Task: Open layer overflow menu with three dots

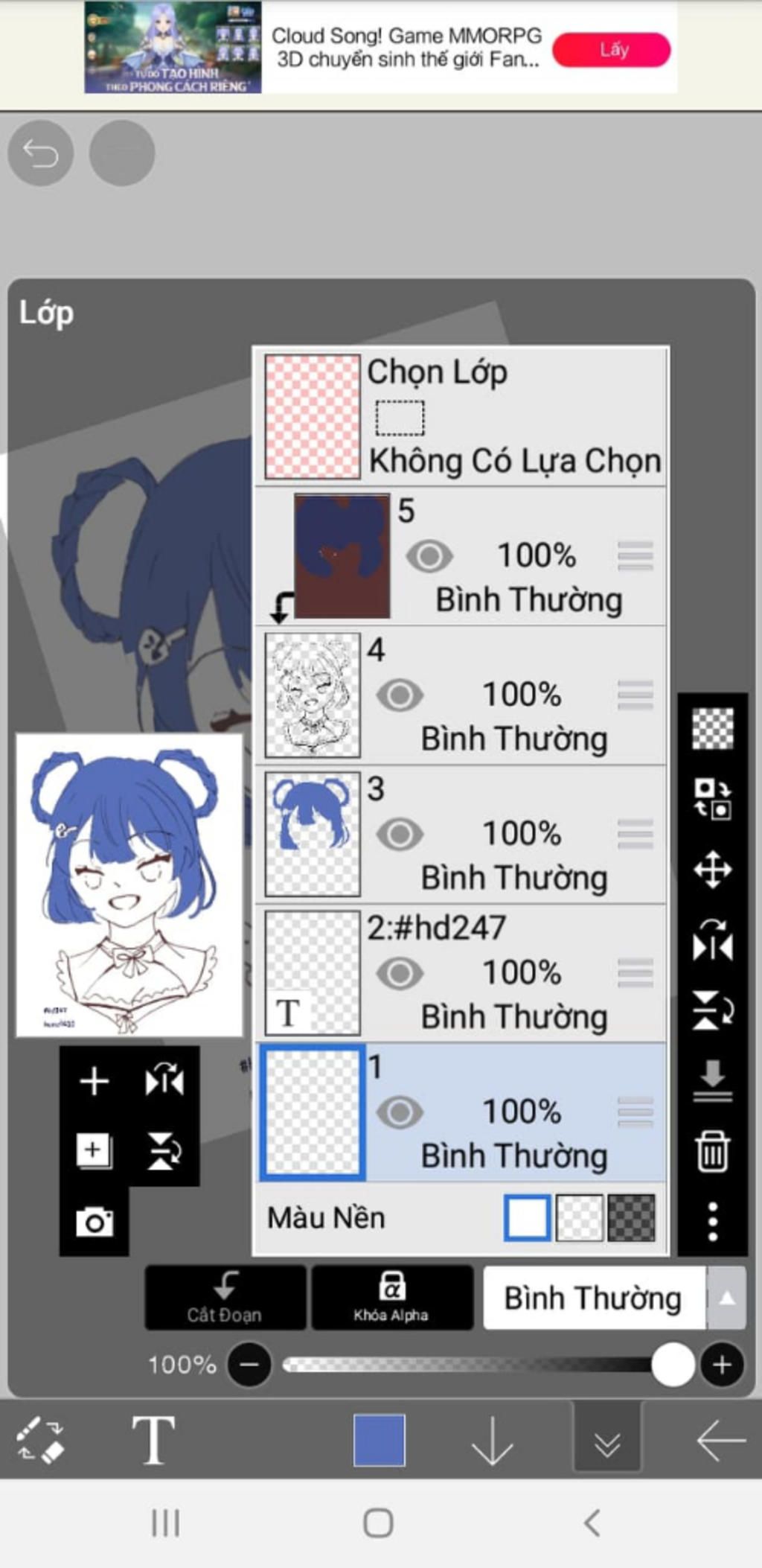Action: tap(712, 1221)
